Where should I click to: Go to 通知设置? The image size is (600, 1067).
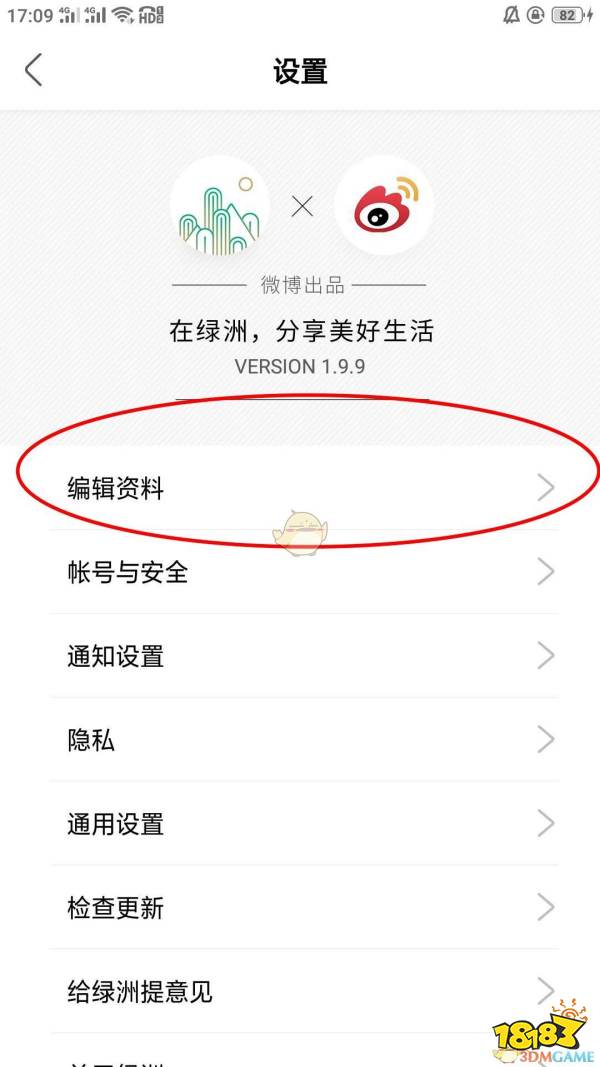coord(300,657)
